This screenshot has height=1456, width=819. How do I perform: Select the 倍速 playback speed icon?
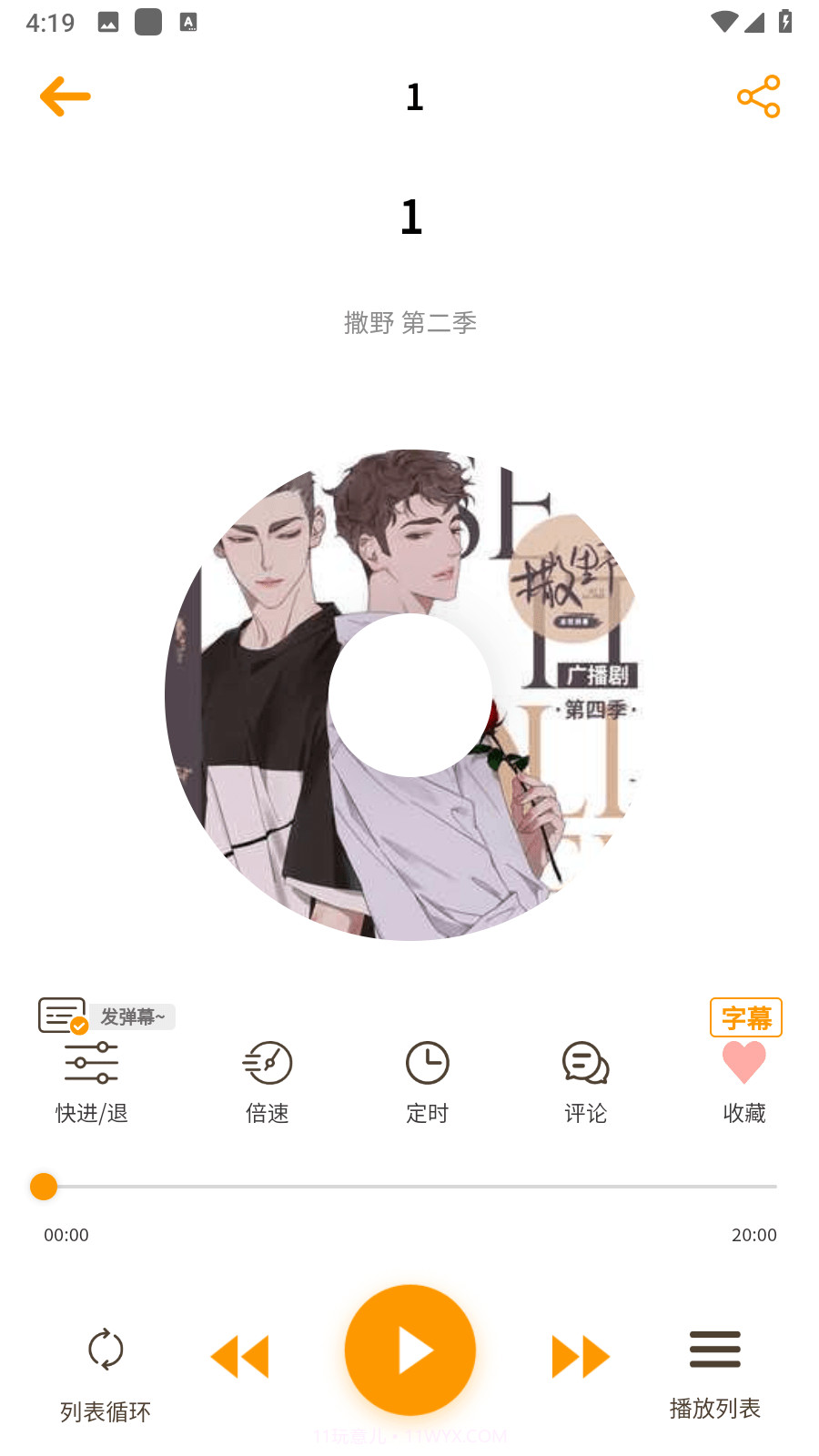click(267, 1063)
